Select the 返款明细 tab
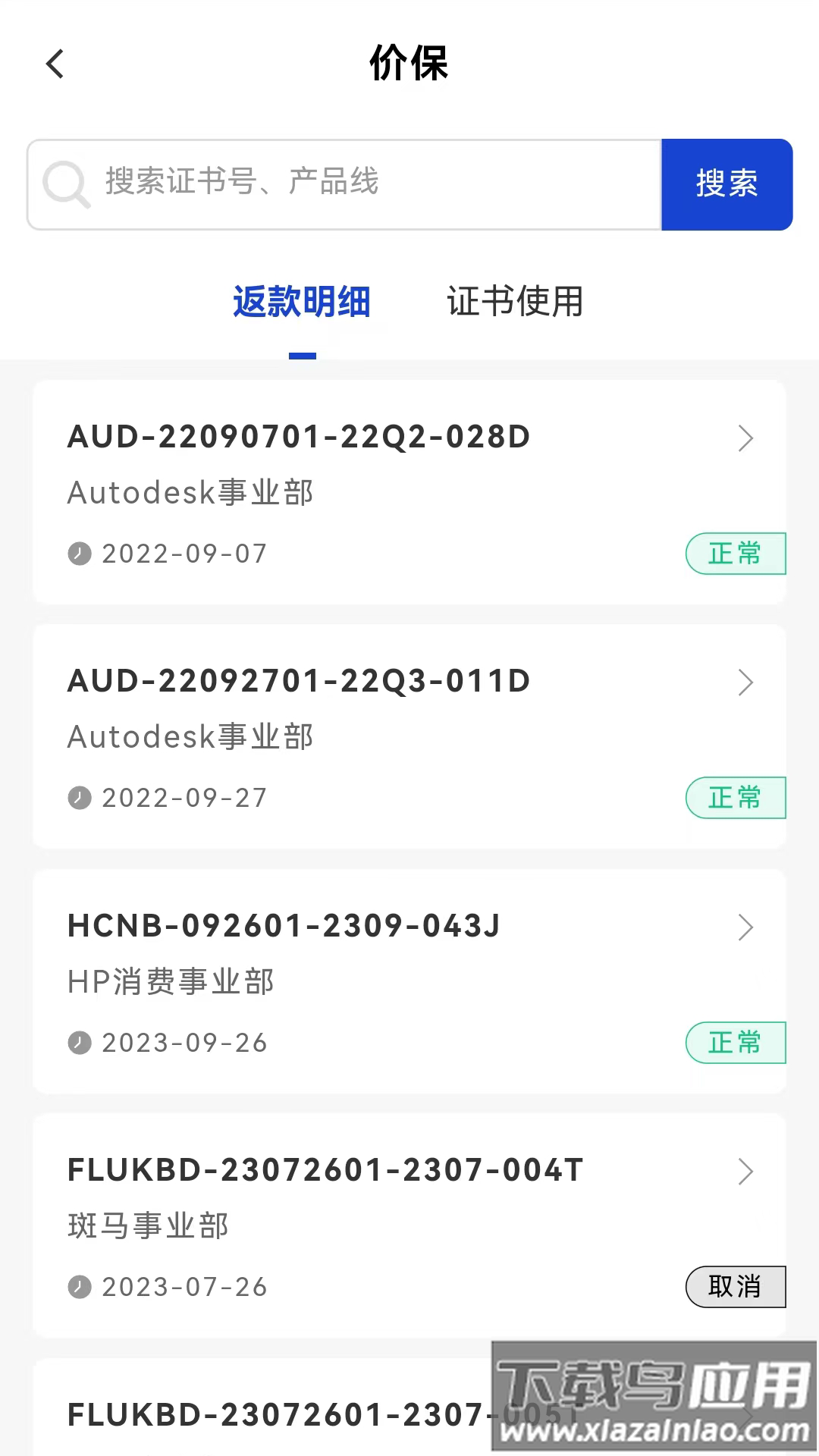Screen dimensions: 819x1456 [301, 302]
